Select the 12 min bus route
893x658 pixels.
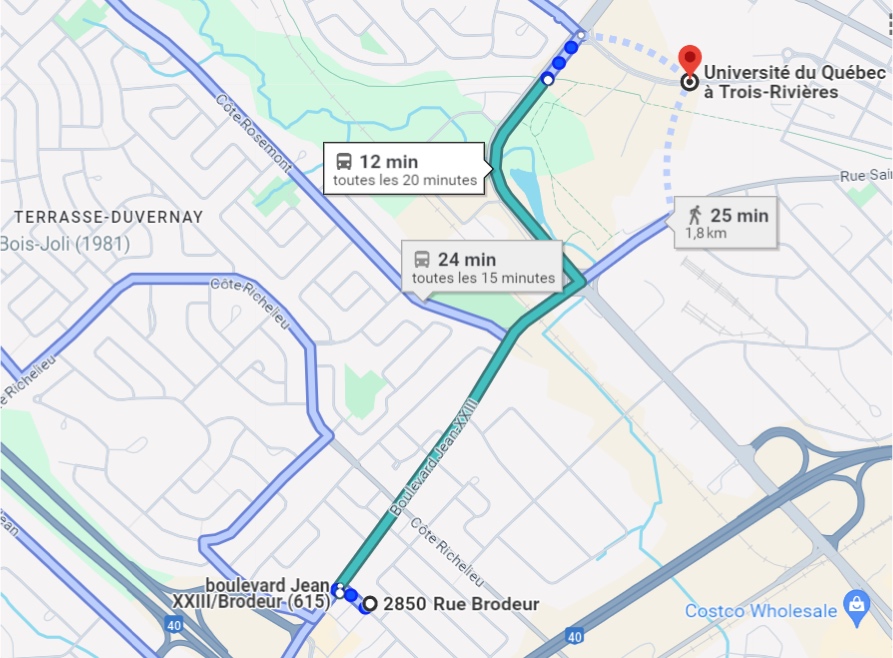coord(404,169)
